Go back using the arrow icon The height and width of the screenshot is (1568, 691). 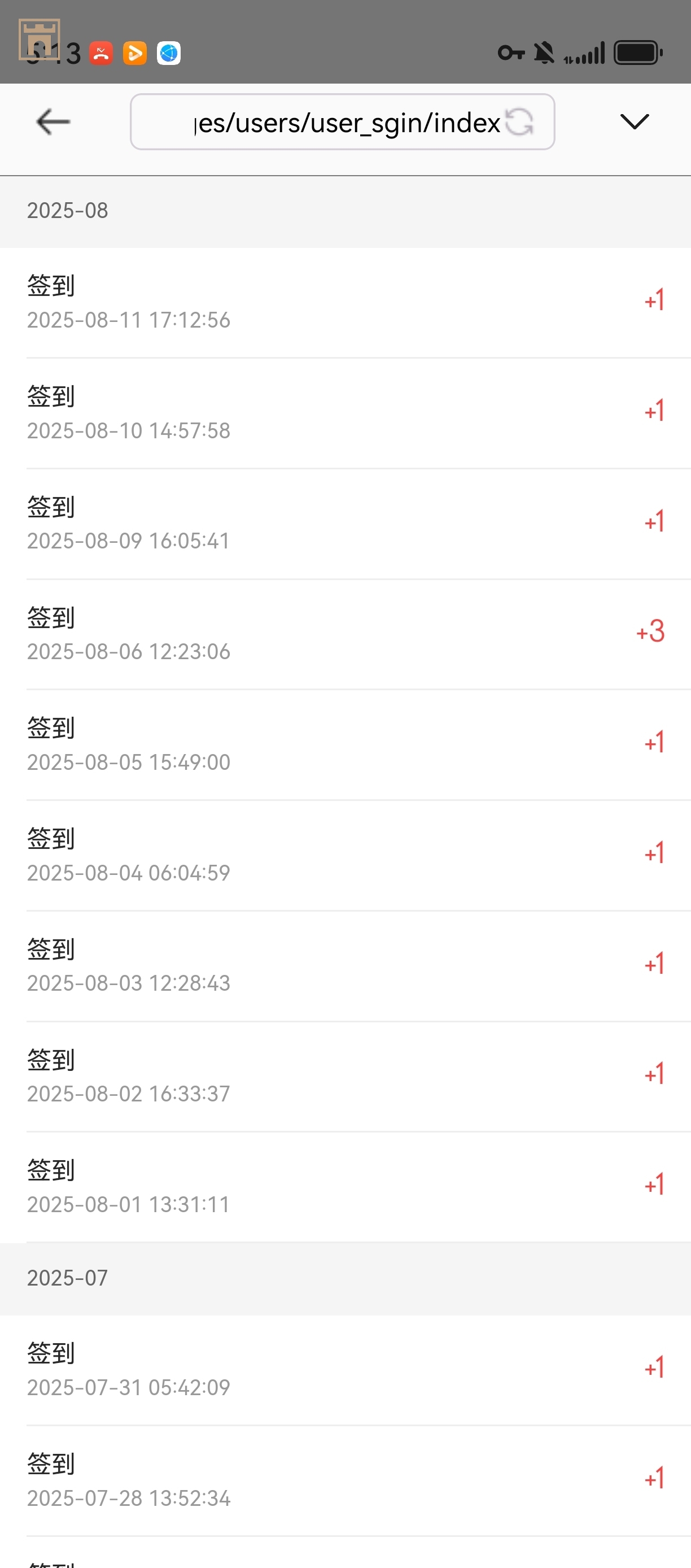tap(53, 122)
